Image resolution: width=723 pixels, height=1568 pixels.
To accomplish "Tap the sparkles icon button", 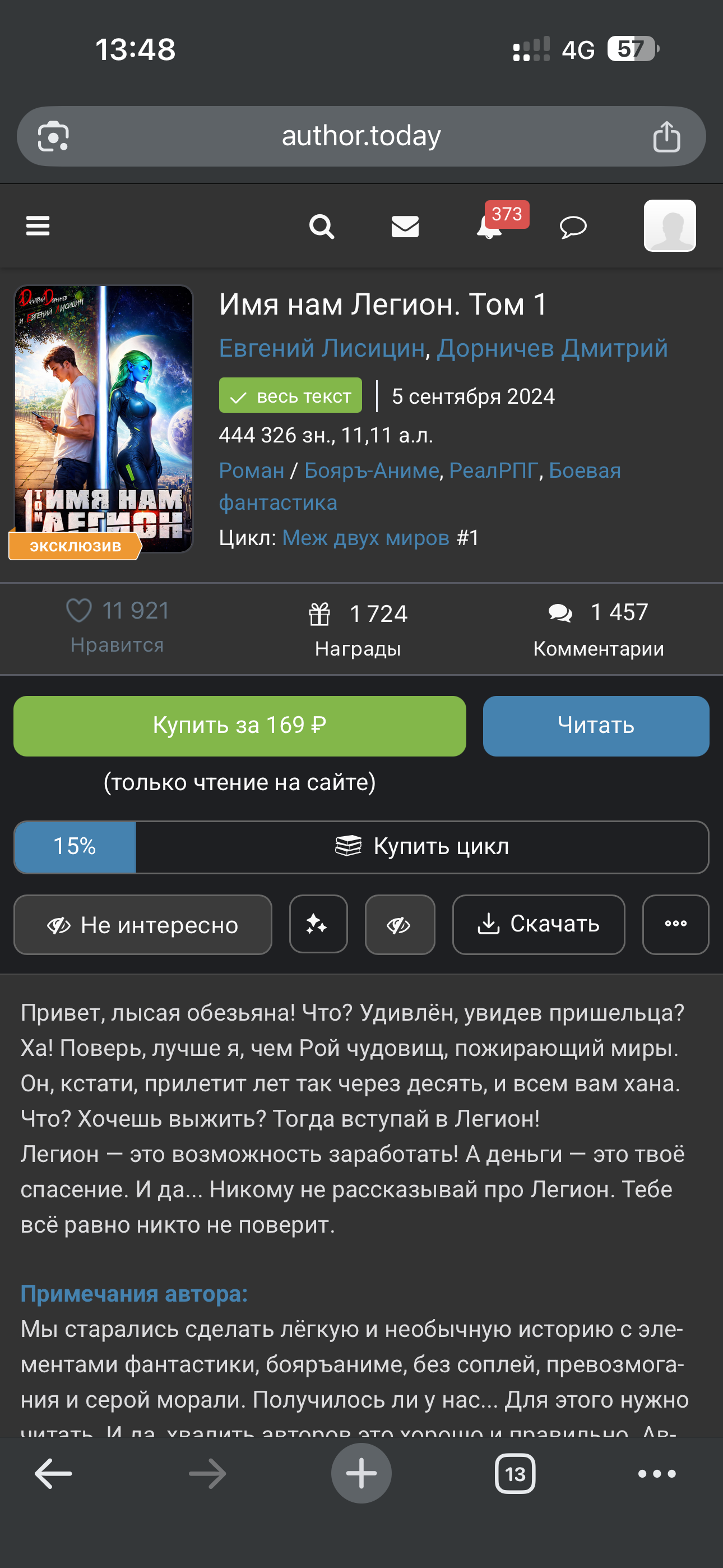I will 318,925.
